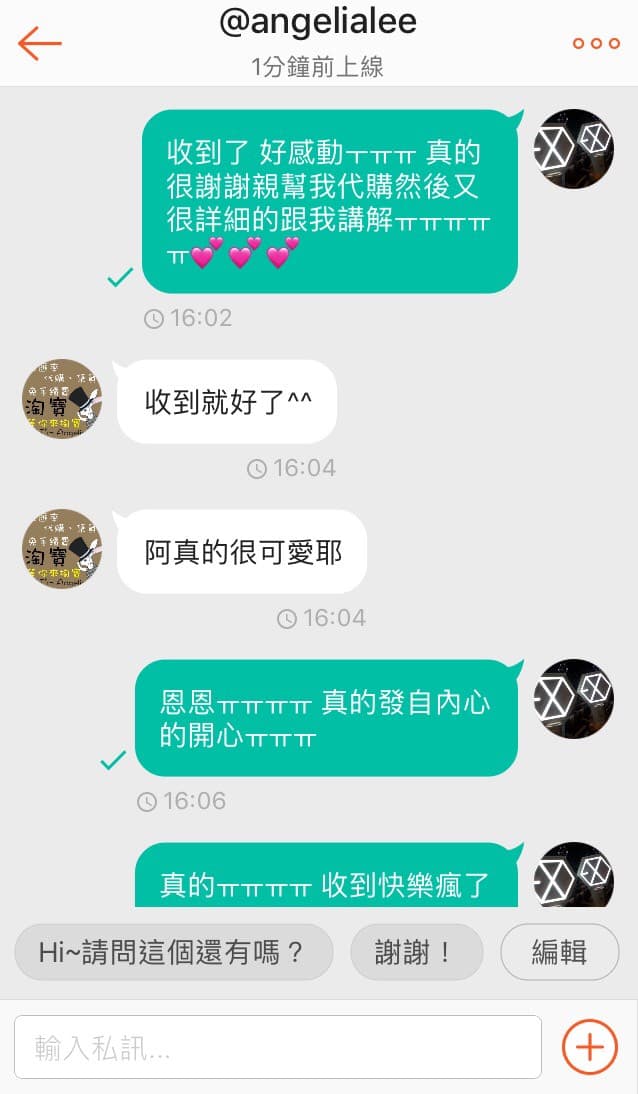Send quick reply "Hi~請問這個還有嗎?"
638x1094 pixels.
pos(173,952)
